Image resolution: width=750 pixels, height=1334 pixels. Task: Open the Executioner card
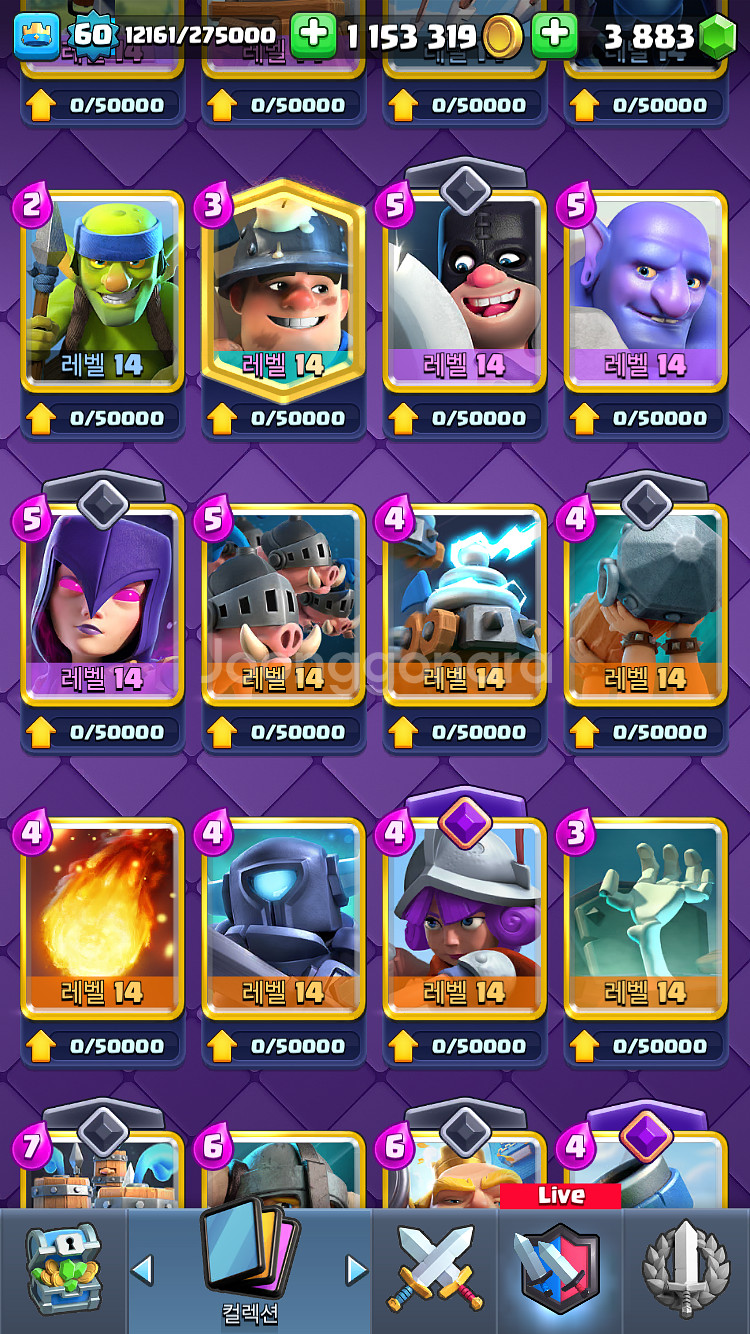click(x=465, y=292)
